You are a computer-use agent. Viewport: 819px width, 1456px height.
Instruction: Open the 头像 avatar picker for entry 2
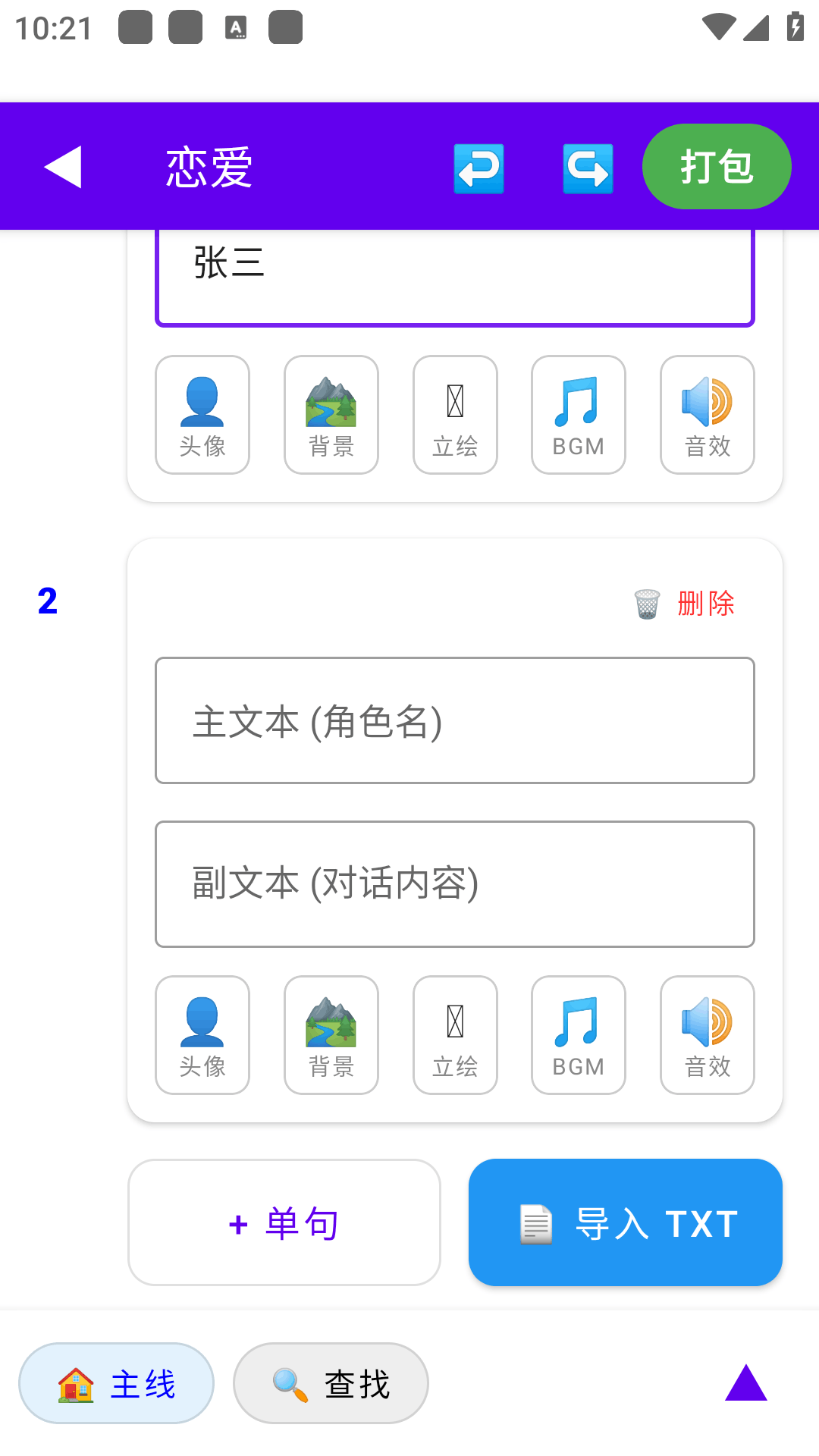202,1035
